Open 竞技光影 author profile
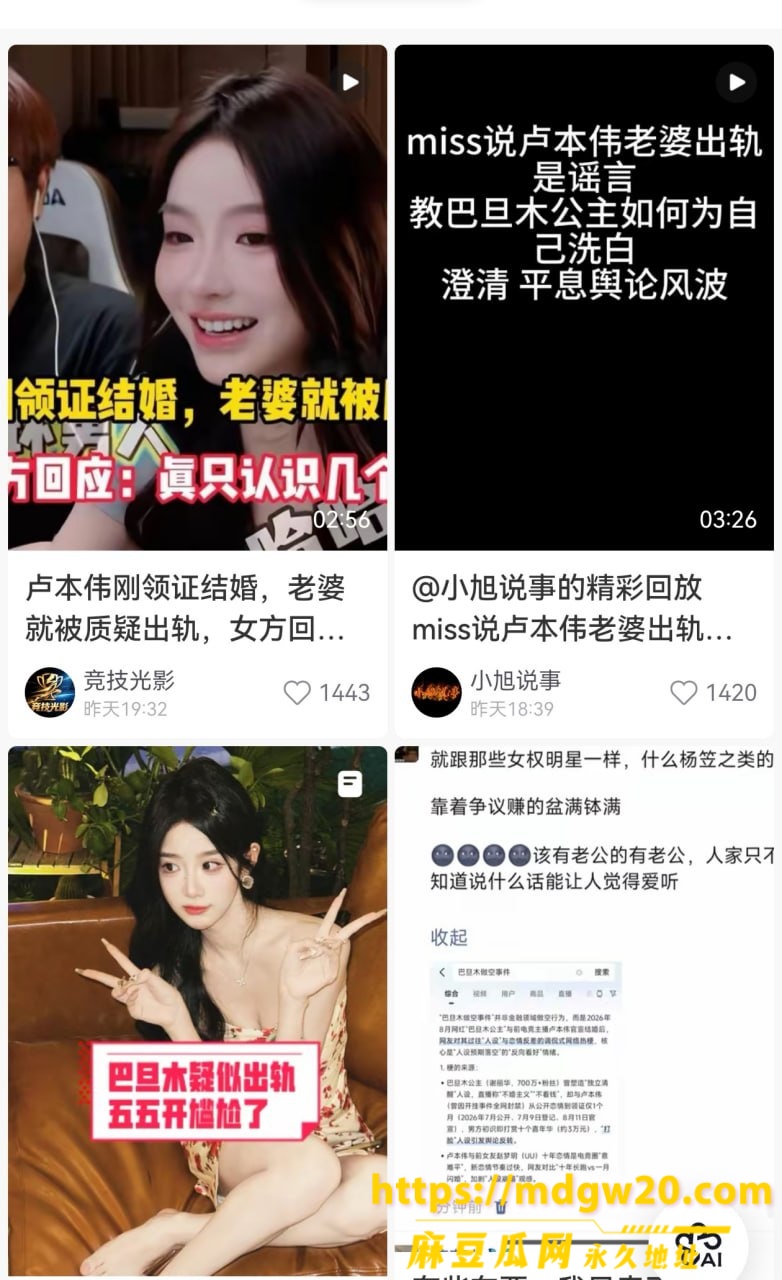782x1280 pixels. tap(99, 693)
